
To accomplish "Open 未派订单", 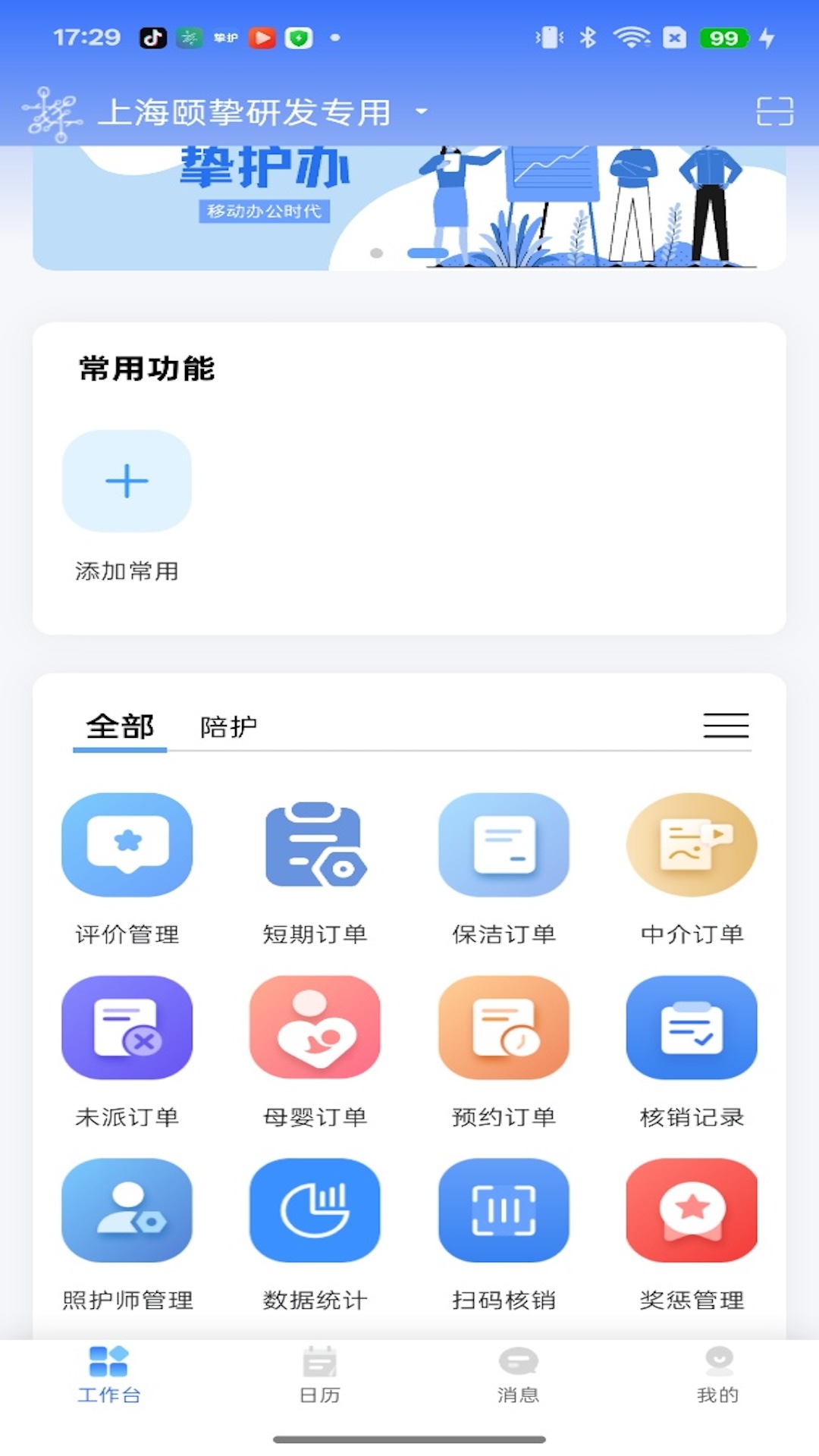I will tap(127, 1028).
